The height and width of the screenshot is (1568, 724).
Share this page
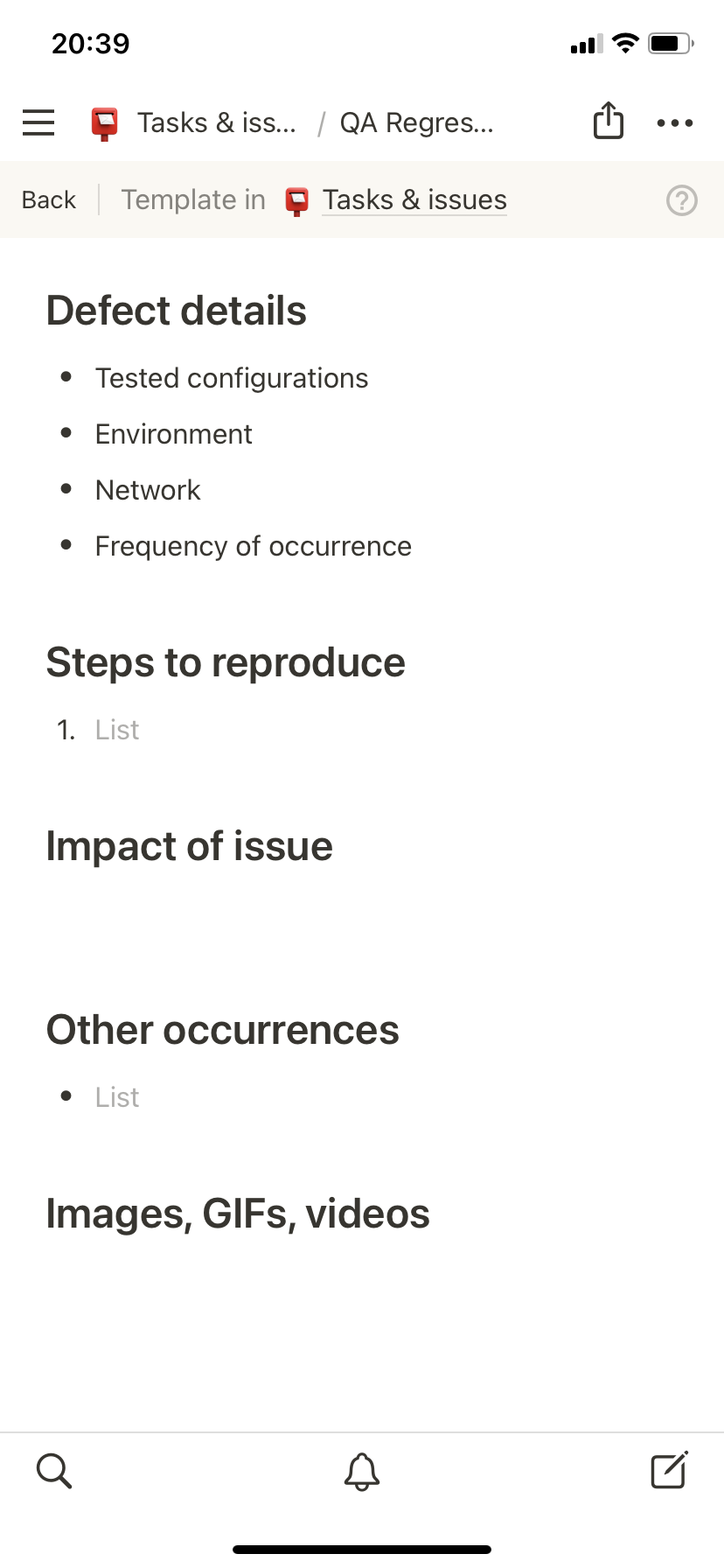[608, 122]
